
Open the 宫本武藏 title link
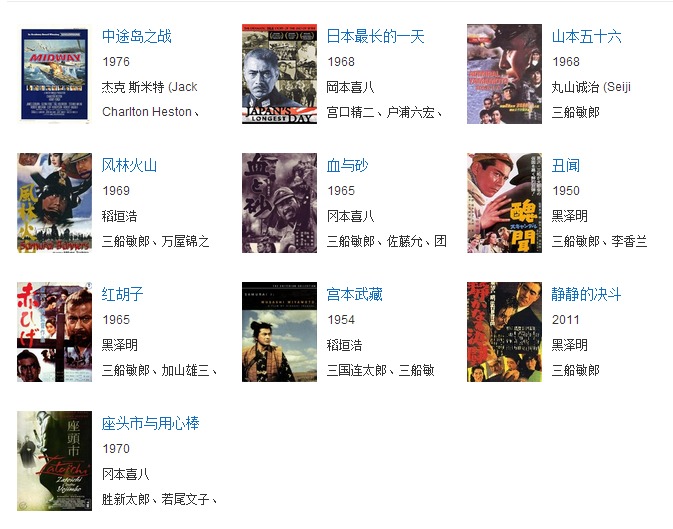point(354,294)
